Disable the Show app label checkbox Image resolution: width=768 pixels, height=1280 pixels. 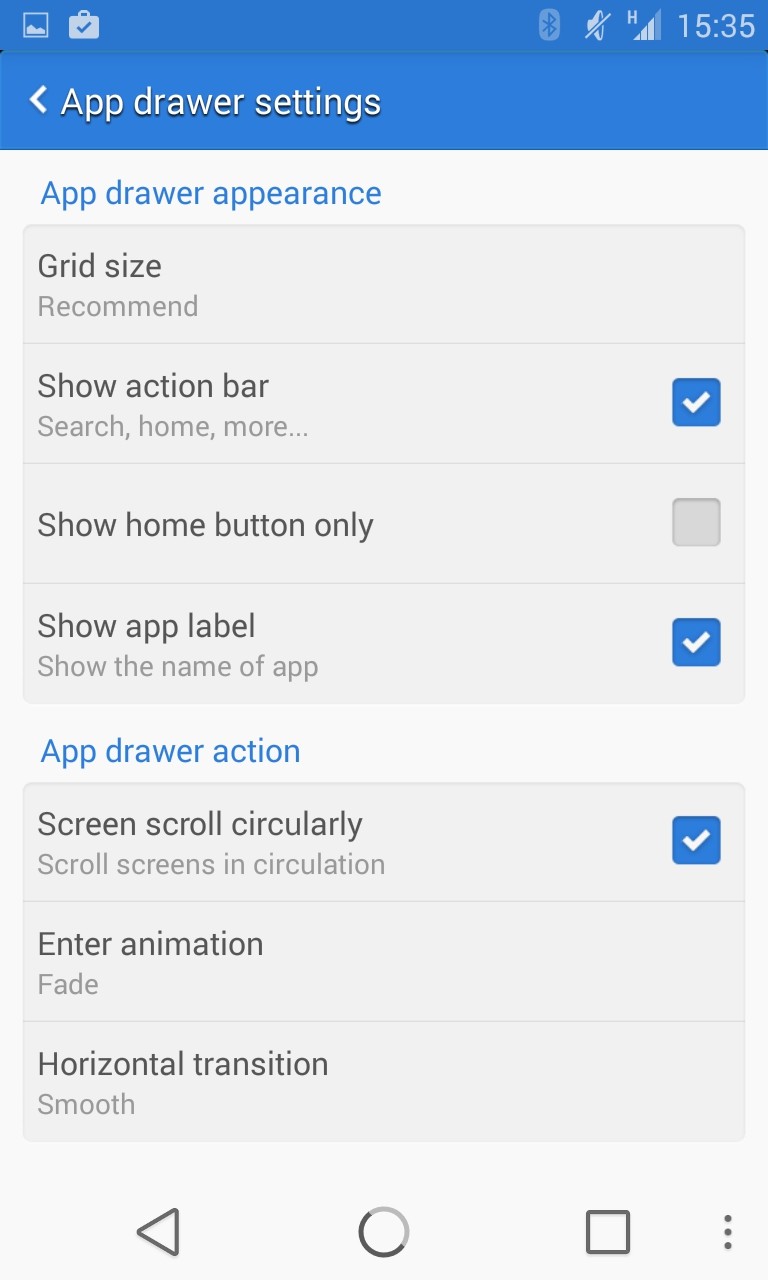[x=696, y=642]
